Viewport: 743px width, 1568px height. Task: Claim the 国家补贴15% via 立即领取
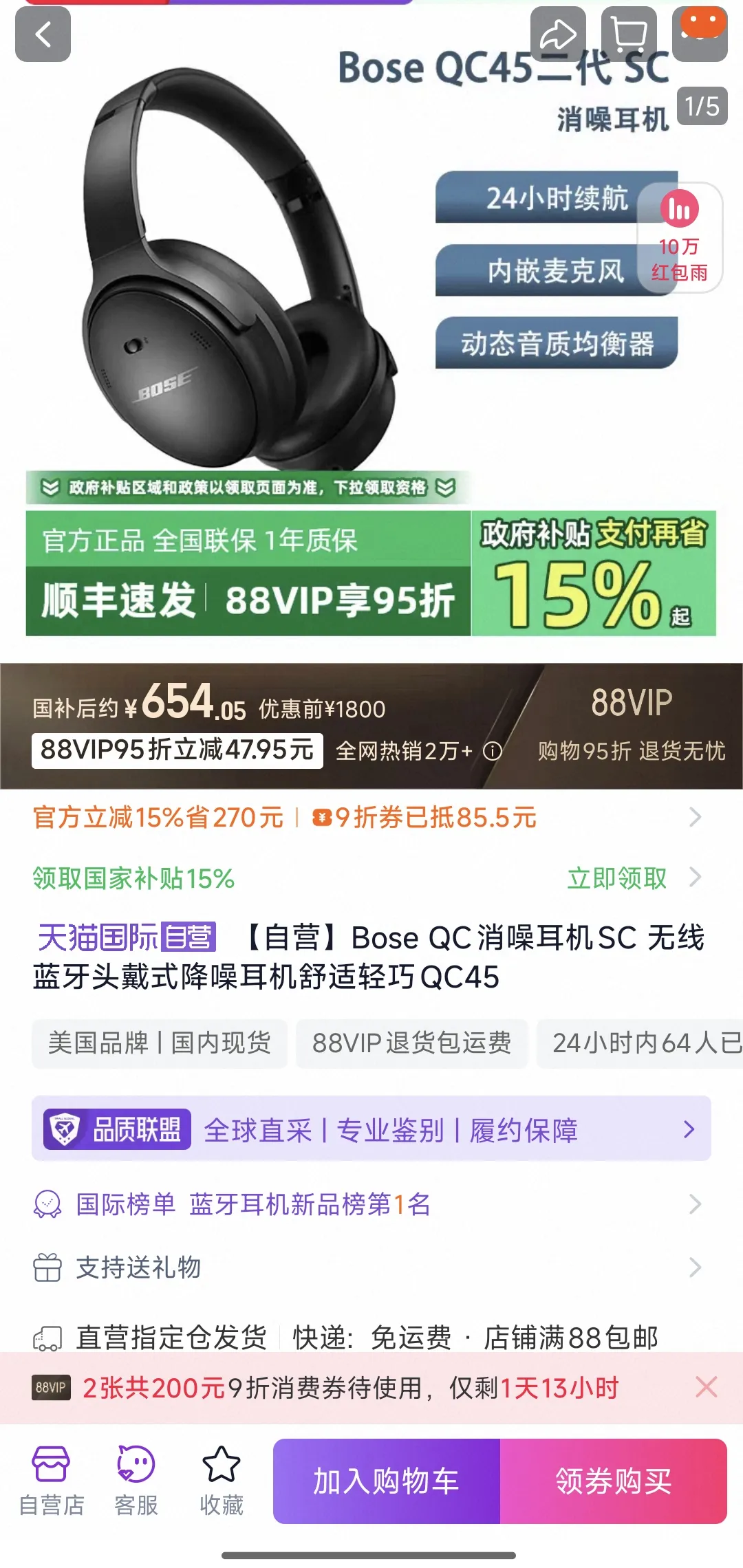(x=617, y=878)
